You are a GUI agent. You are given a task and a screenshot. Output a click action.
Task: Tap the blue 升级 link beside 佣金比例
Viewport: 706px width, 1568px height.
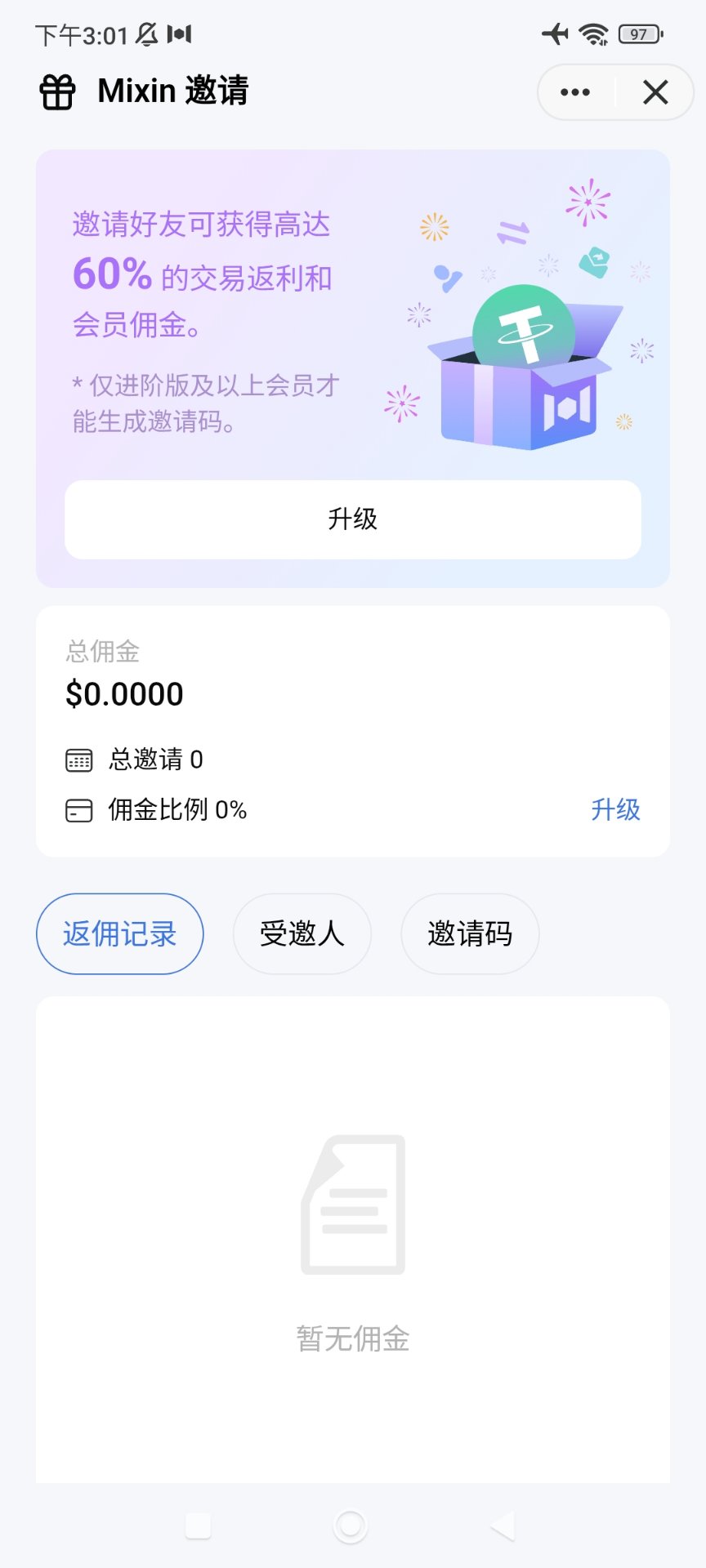pyautogui.click(x=615, y=809)
